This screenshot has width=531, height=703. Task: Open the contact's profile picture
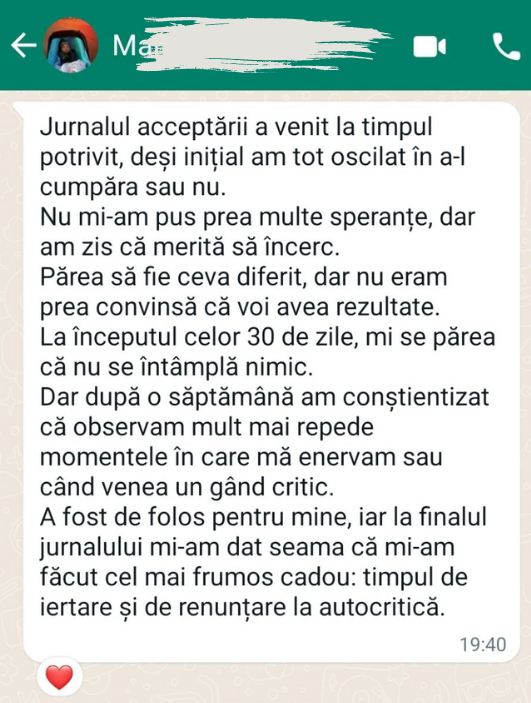tap(70, 45)
